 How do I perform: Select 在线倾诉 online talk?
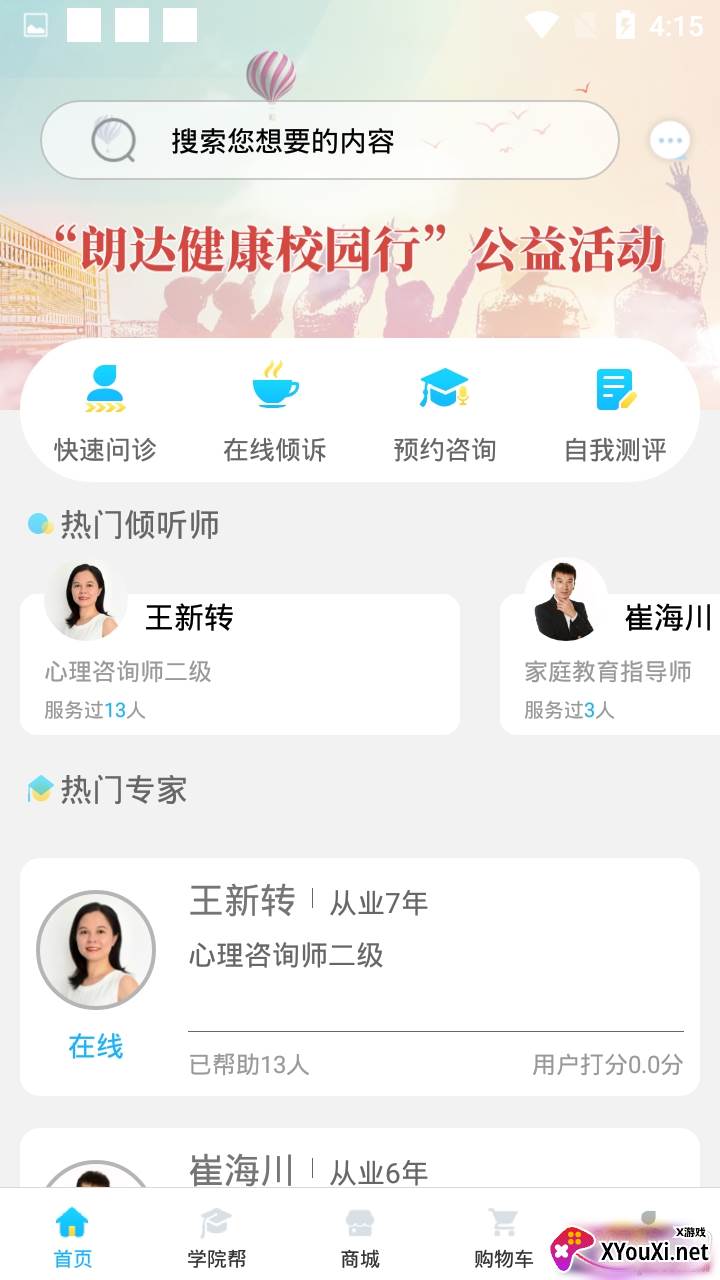[x=275, y=412]
